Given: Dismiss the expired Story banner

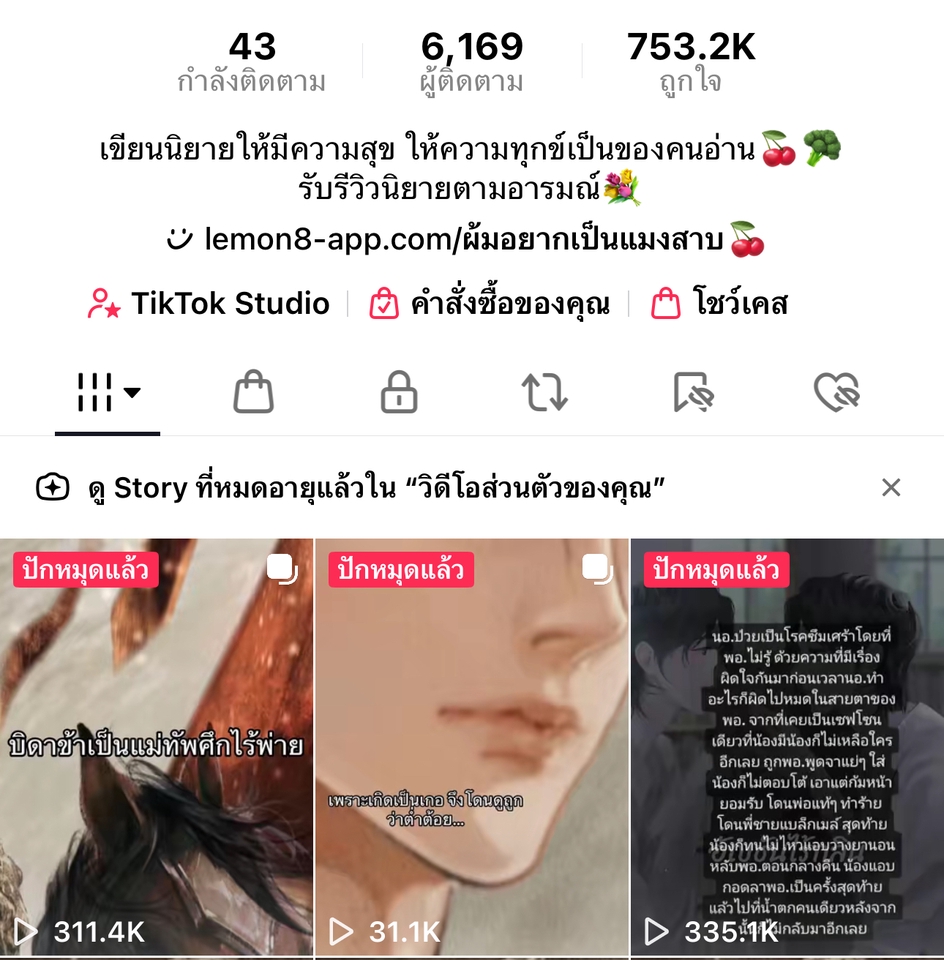Looking at the screenshot, I should (891, 487).
